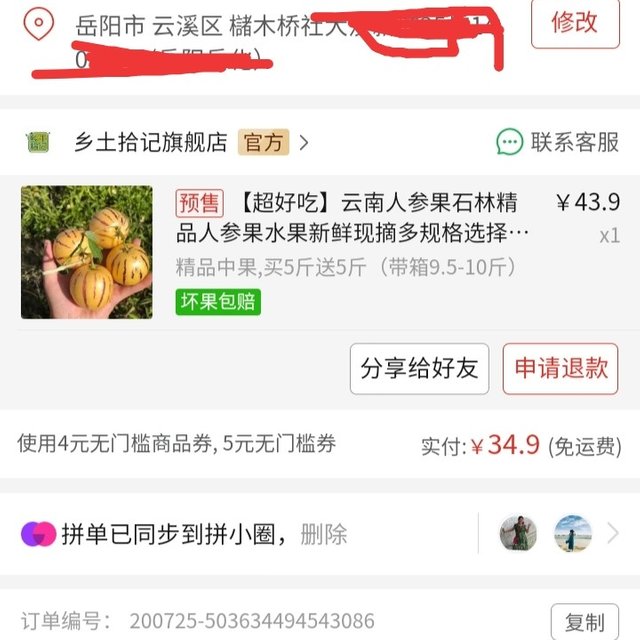Image resolution: width=640 pixels, height=640 pixels.
Task: Request a refund with 申请退款
Action: [561, 368]
